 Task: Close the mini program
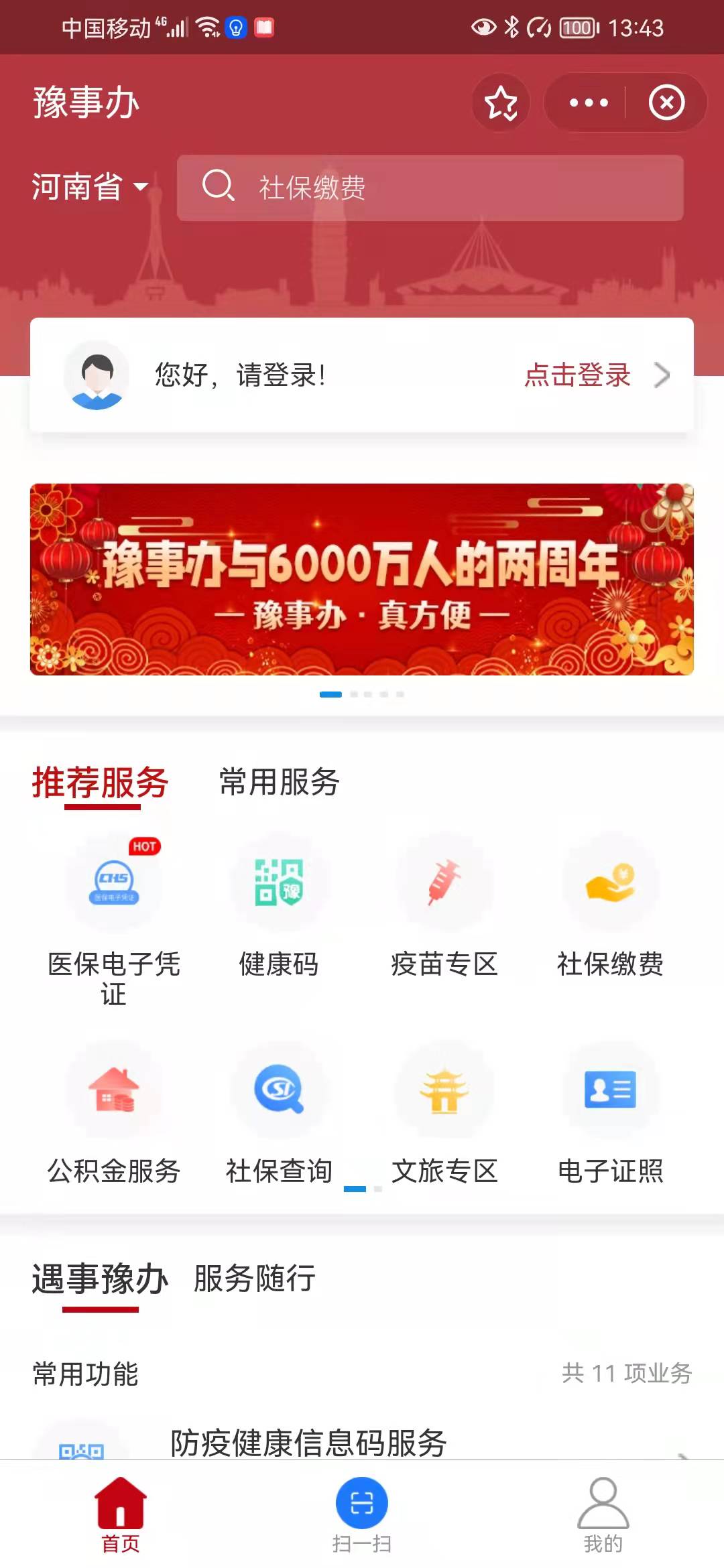(666, 103)
